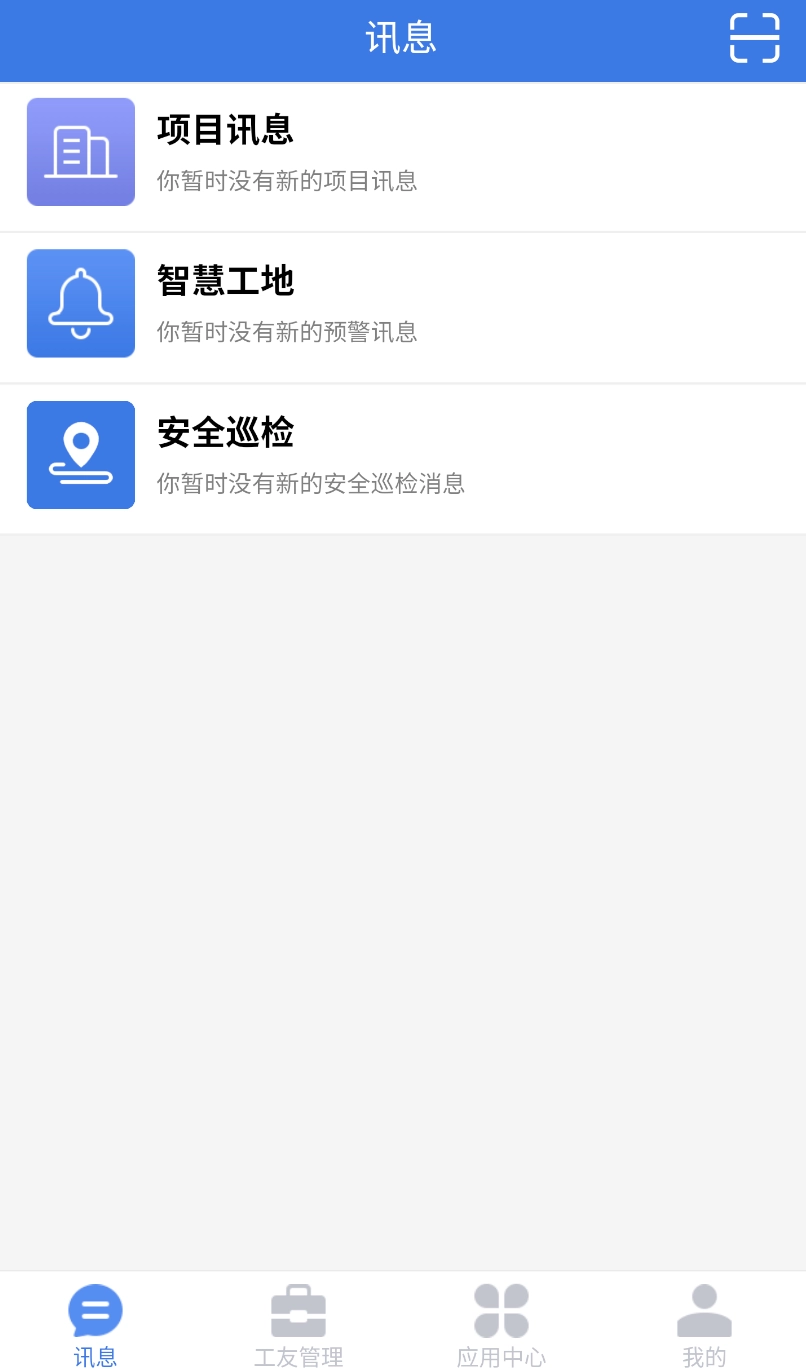Click the 安全巡检 location pin icon
The width and height of the screenshot is (806, 1371).
click(80, 454)
